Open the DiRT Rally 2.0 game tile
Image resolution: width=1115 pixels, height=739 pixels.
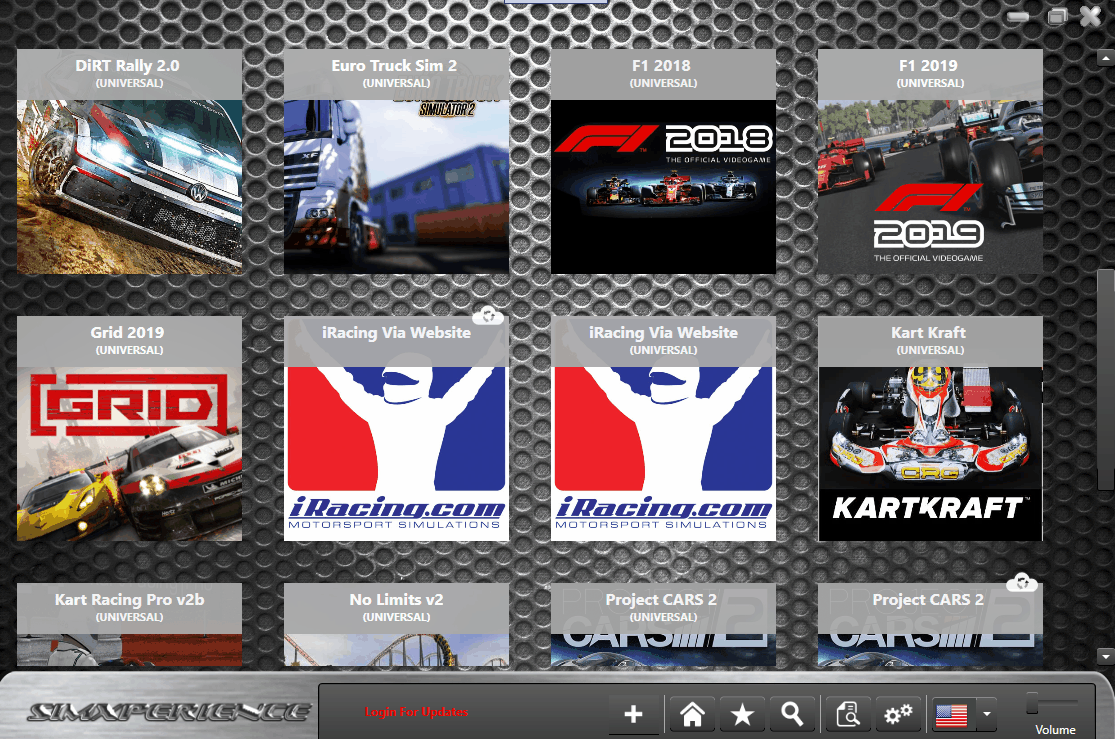pos(129,185)
